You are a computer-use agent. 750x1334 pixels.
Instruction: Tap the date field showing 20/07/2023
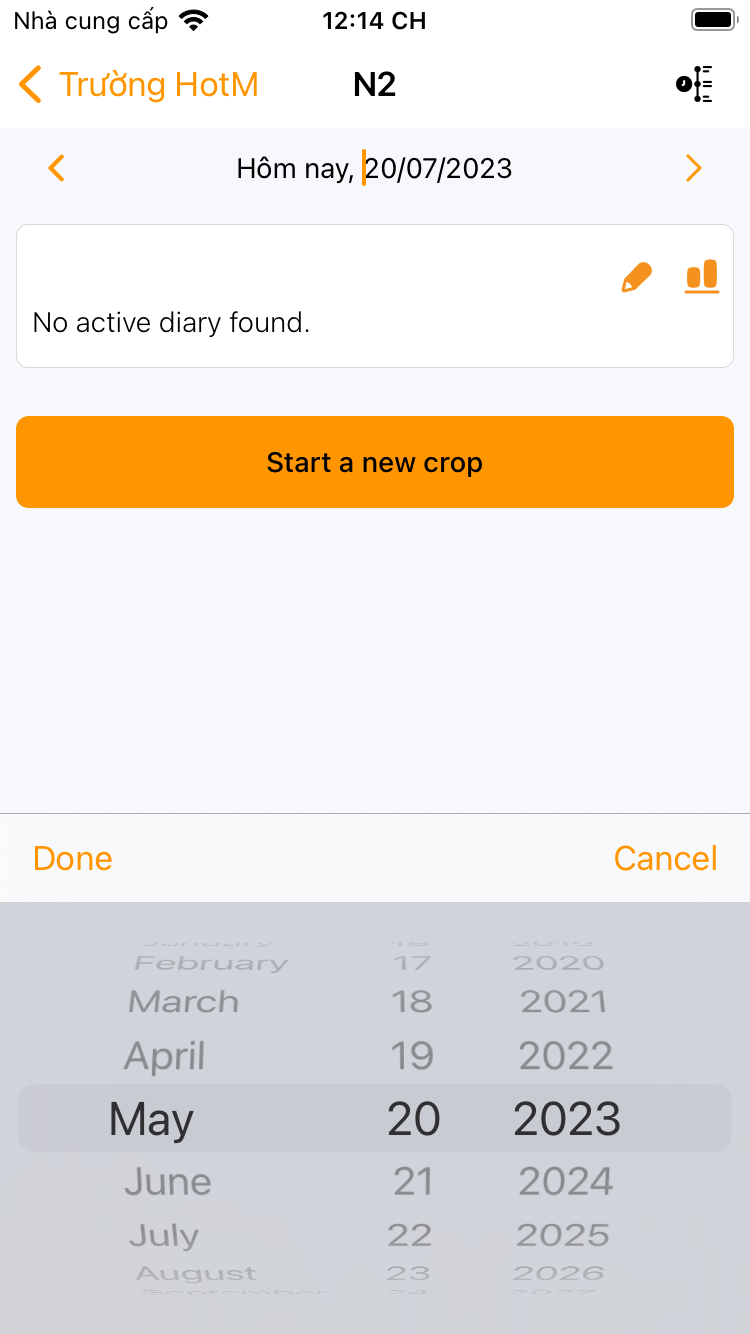pyautogui.click(x=437, y=168)
